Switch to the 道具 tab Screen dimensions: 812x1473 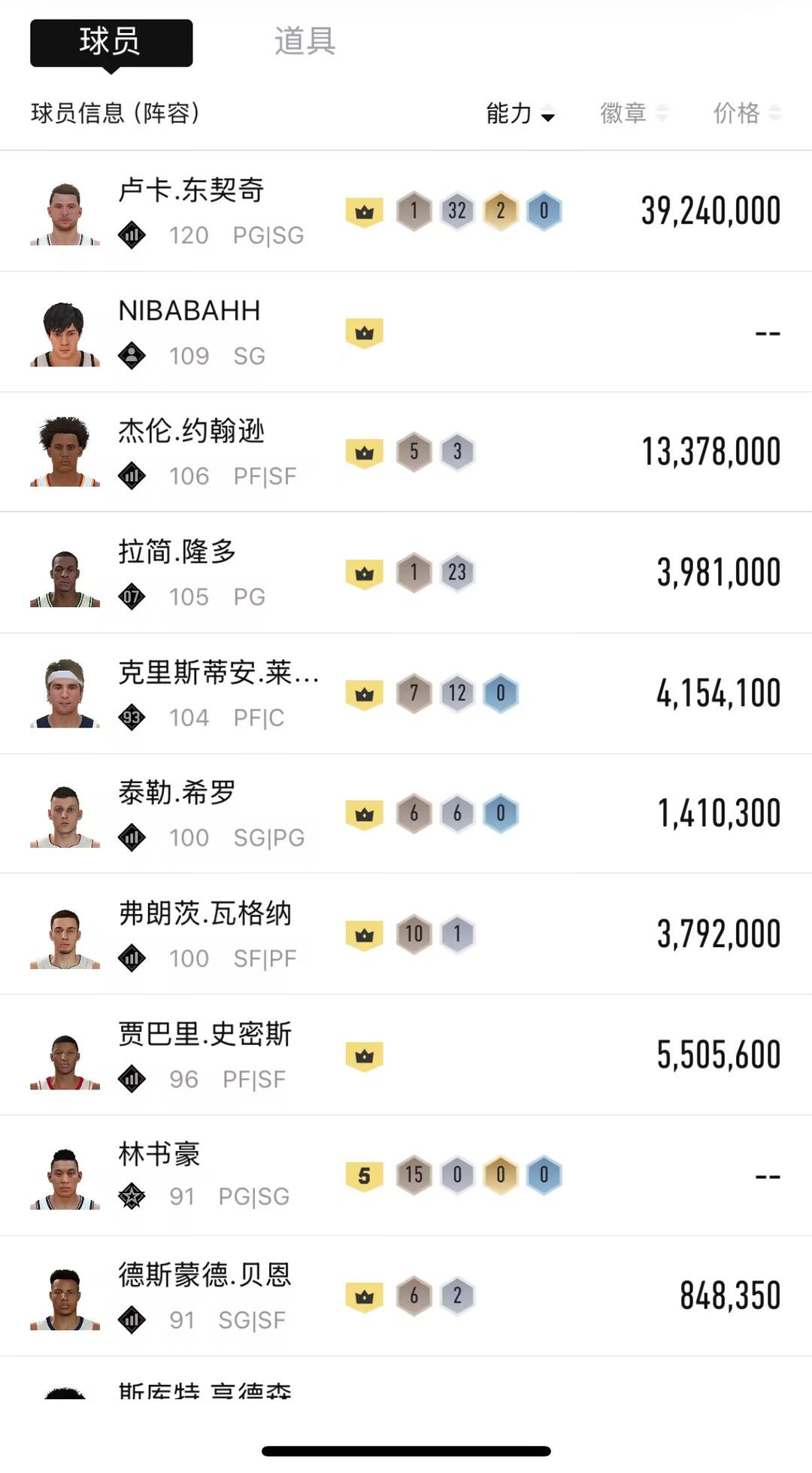(x=304, y=41)
